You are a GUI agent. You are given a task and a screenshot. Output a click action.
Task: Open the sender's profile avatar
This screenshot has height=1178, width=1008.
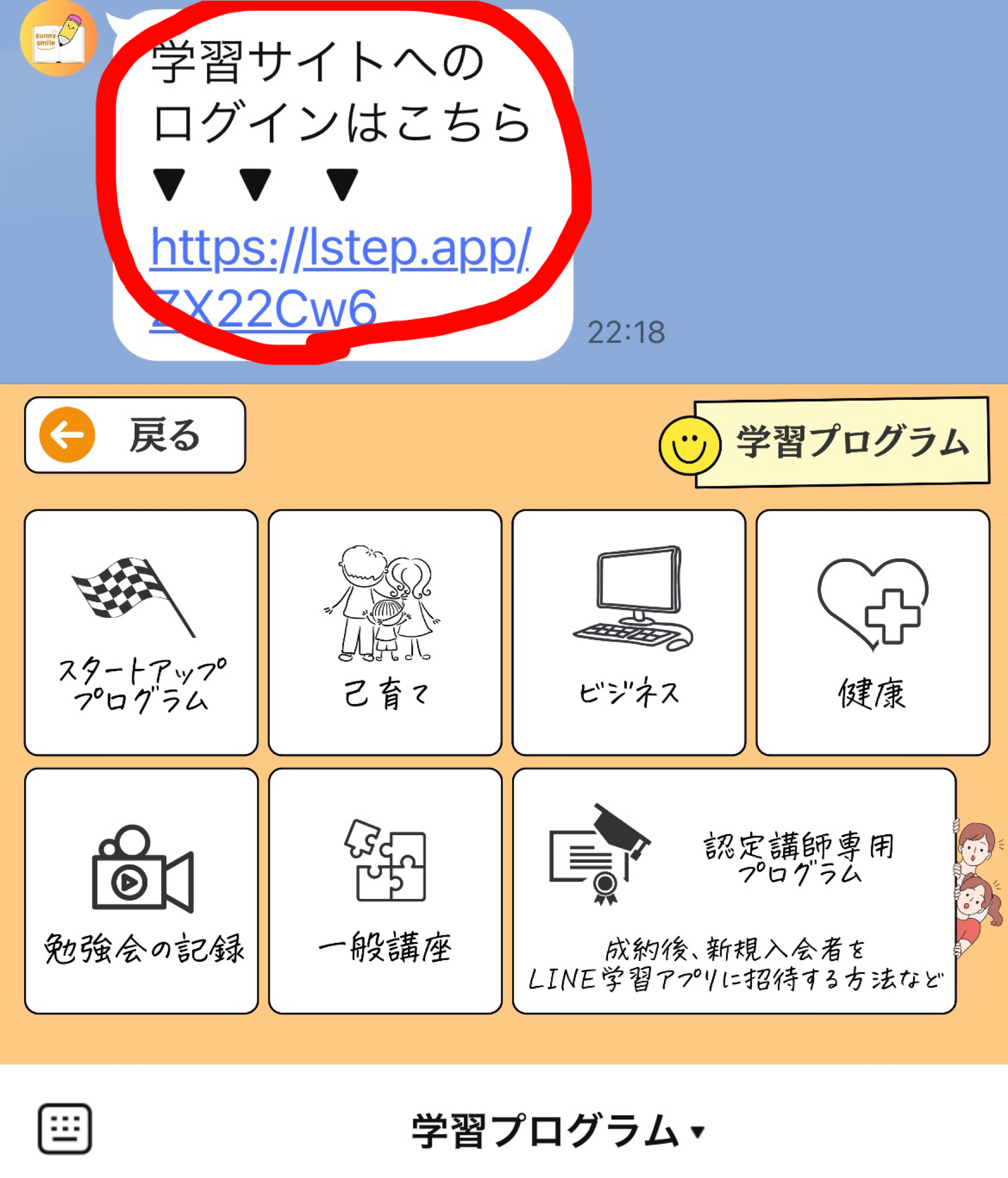[x=58, y=38]
